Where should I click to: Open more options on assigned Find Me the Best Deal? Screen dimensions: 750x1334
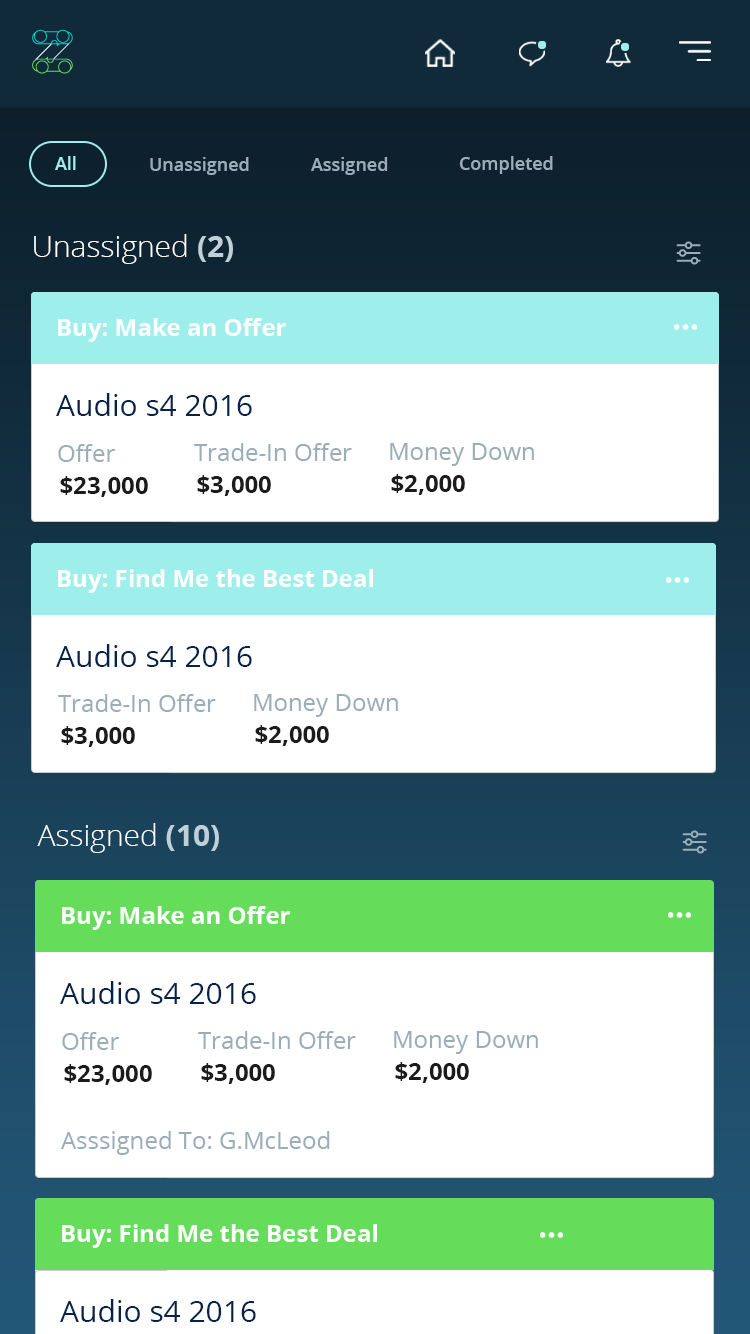click(x=552, y=1235)
